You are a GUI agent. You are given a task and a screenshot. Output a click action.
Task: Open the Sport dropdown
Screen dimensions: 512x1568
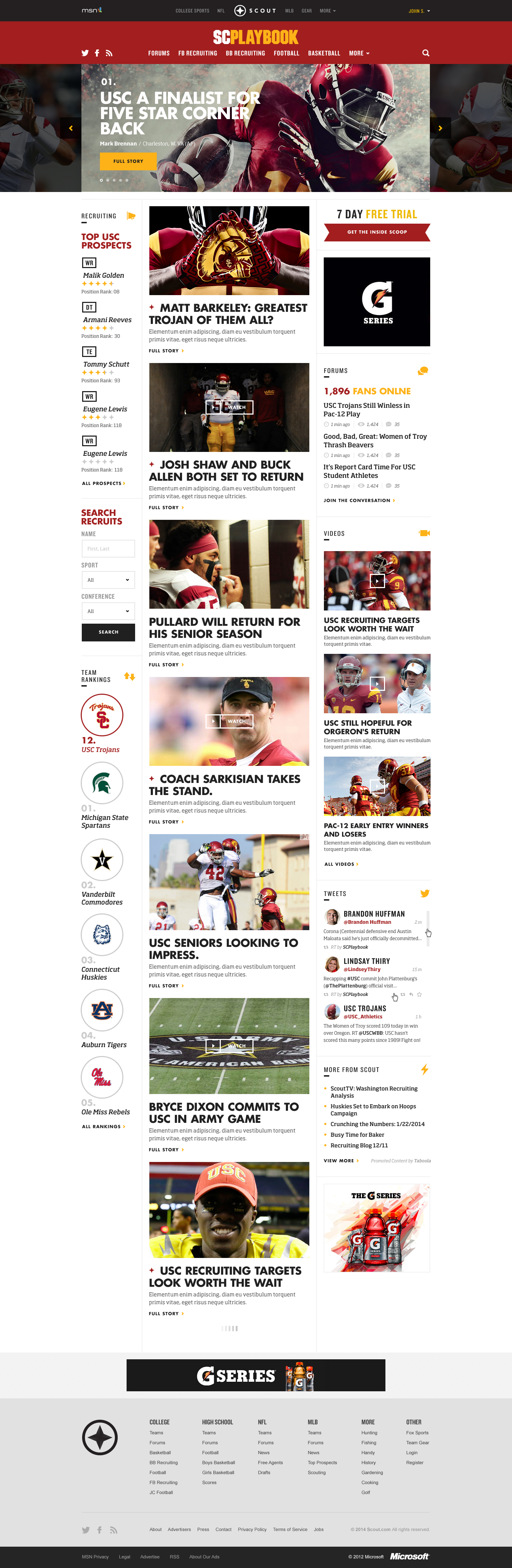(x=108, y=580)
